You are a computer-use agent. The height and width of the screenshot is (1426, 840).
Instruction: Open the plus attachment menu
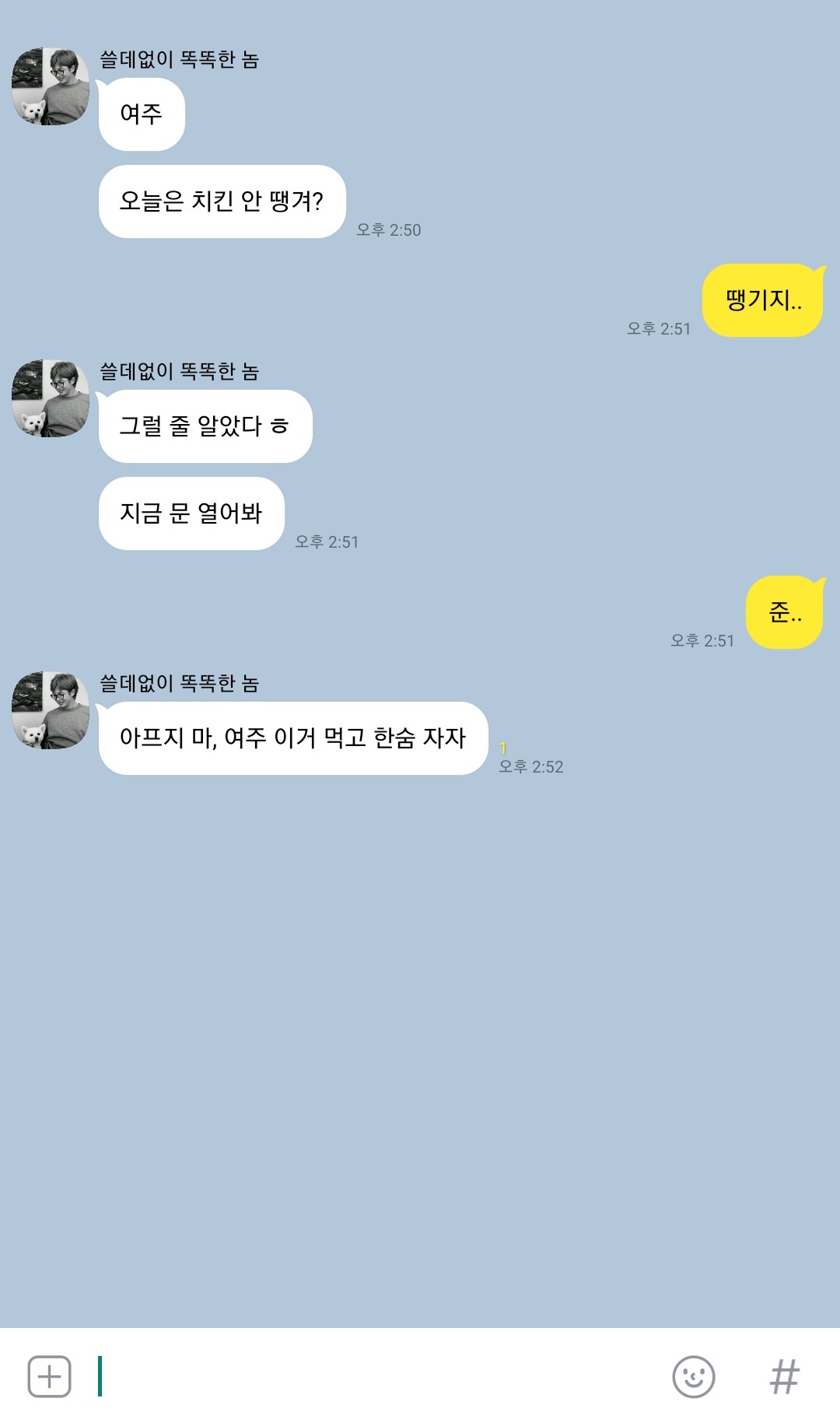pos(49,1376)
